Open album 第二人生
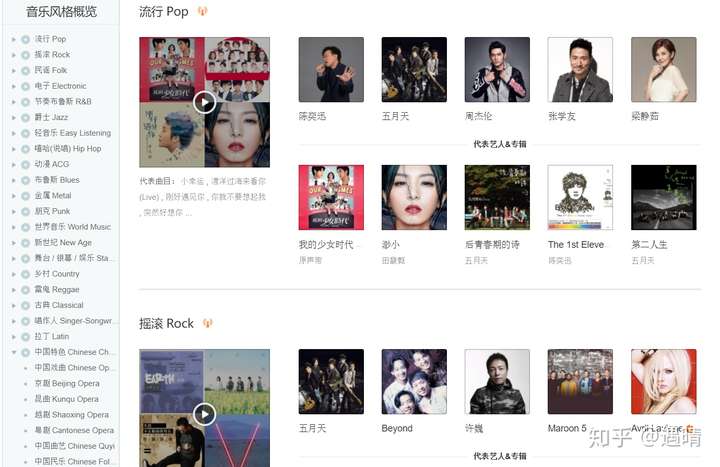 coord(663,198)
